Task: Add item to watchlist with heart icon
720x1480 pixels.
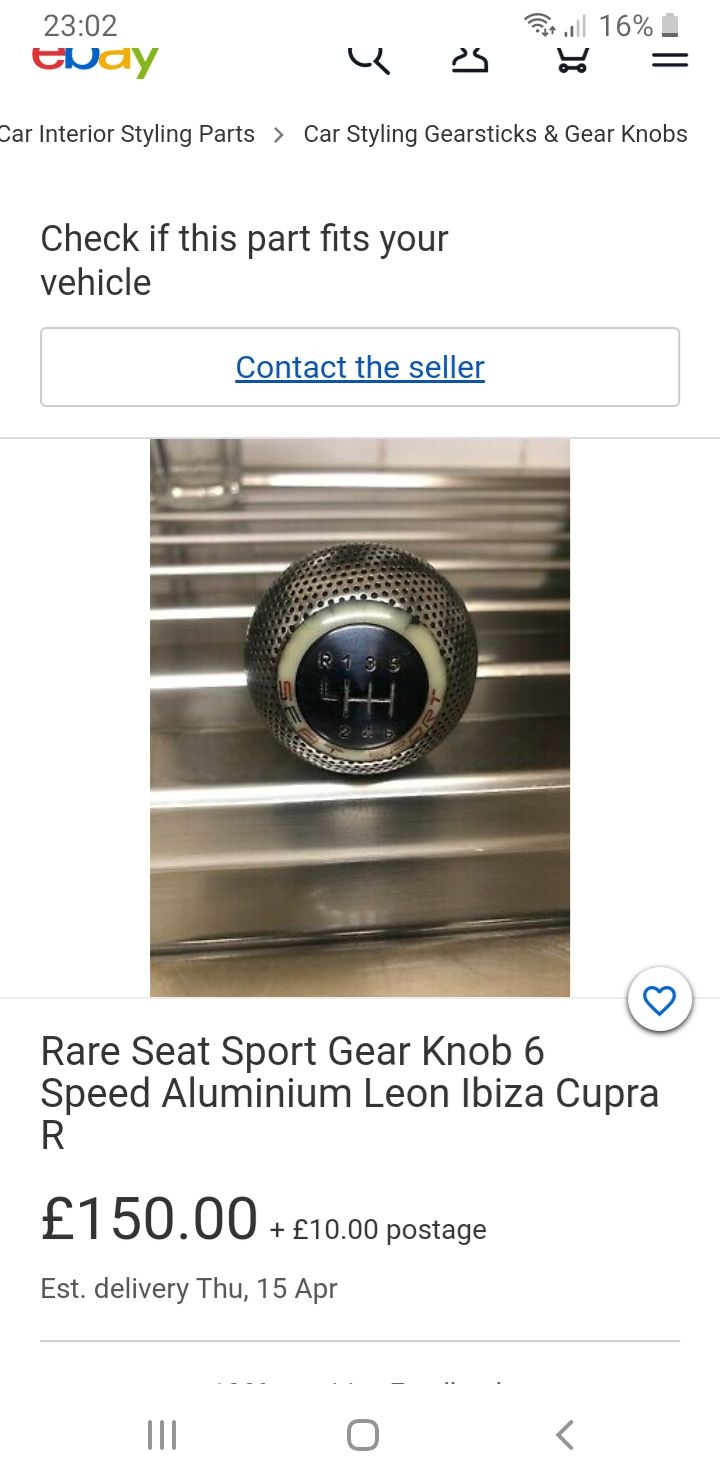Action: [x=659, y=1001]
